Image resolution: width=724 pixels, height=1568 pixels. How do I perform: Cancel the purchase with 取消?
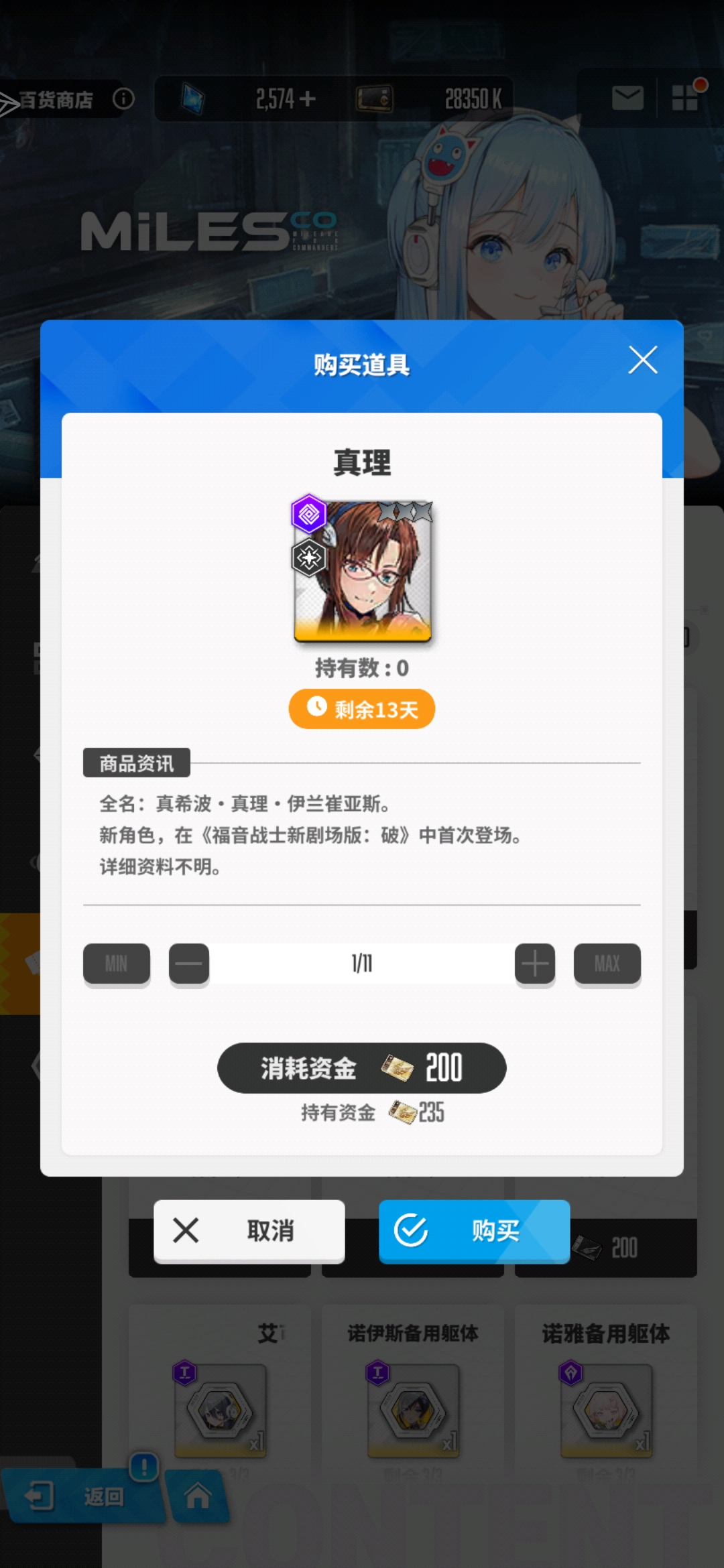point(249,1231)
